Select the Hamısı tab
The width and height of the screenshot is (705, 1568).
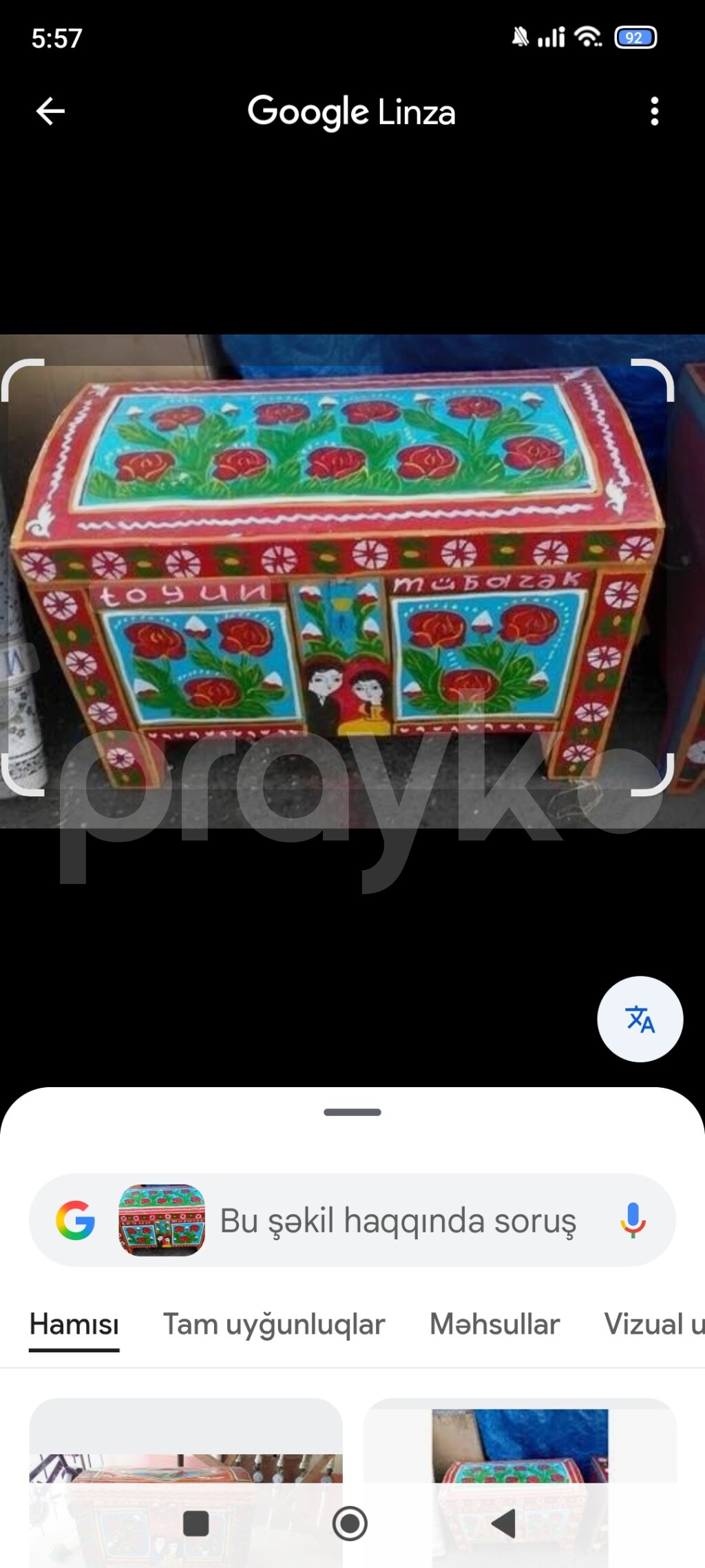[74, 1324]
